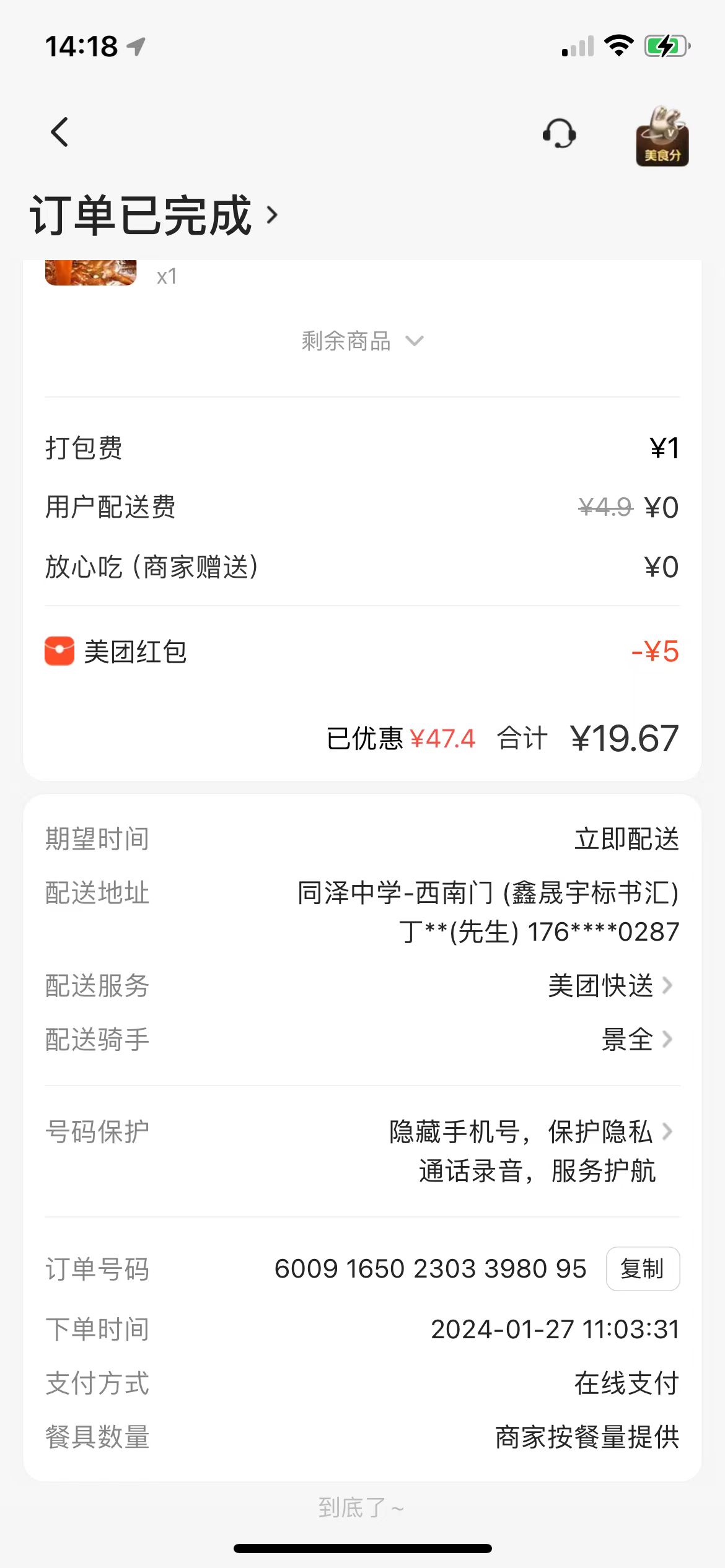Viewport: 725px width, 1568px height.
Task: Open customer service headset icon
Action: [x=560, y=133]
